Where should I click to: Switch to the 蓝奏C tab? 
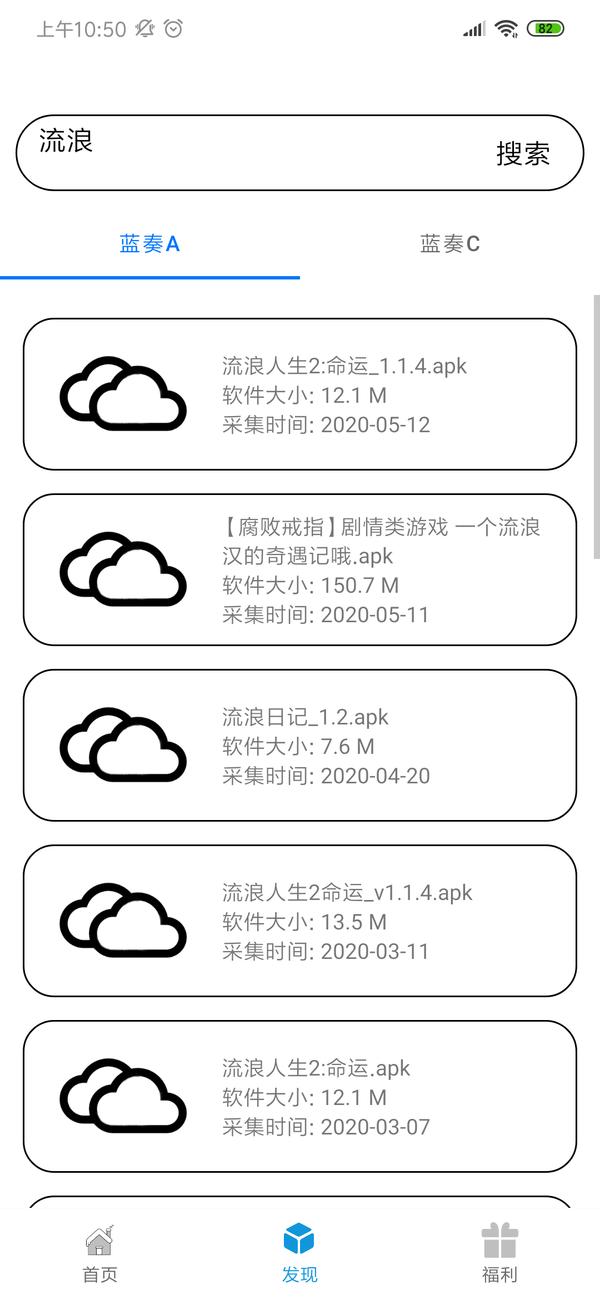click(x=450, y=244)
